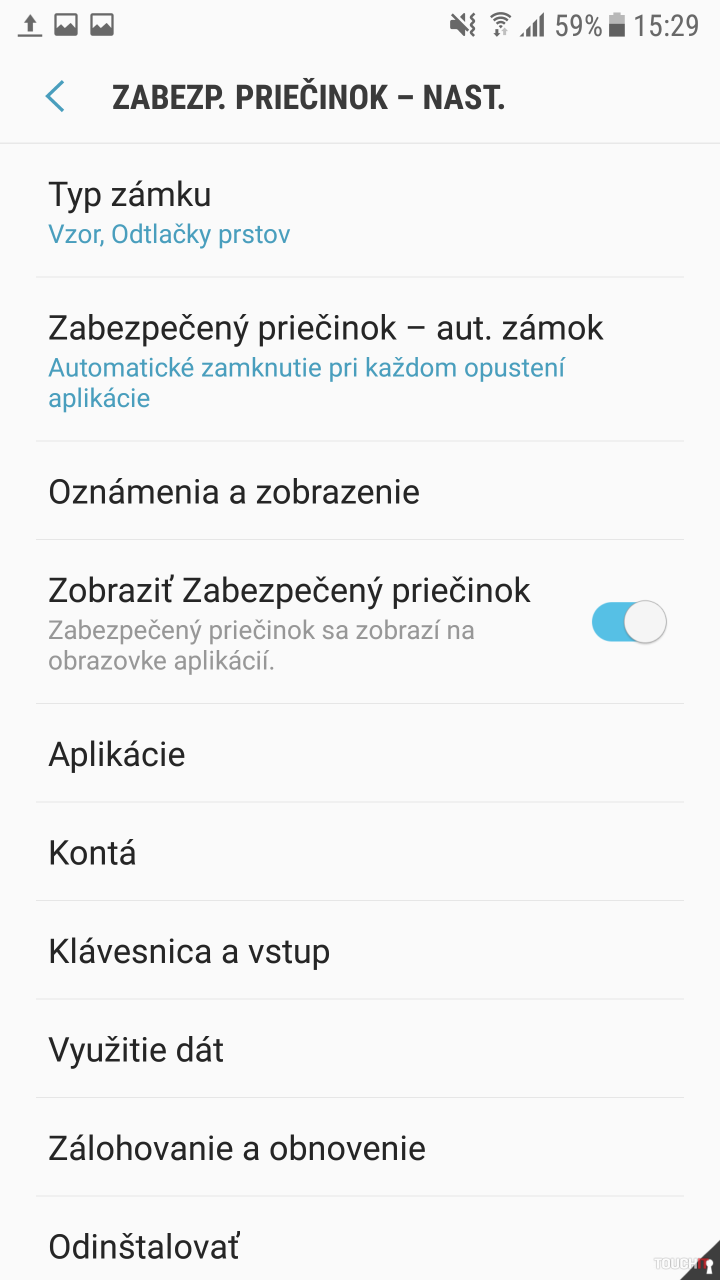View Využitie dát

pos(360,1049)
